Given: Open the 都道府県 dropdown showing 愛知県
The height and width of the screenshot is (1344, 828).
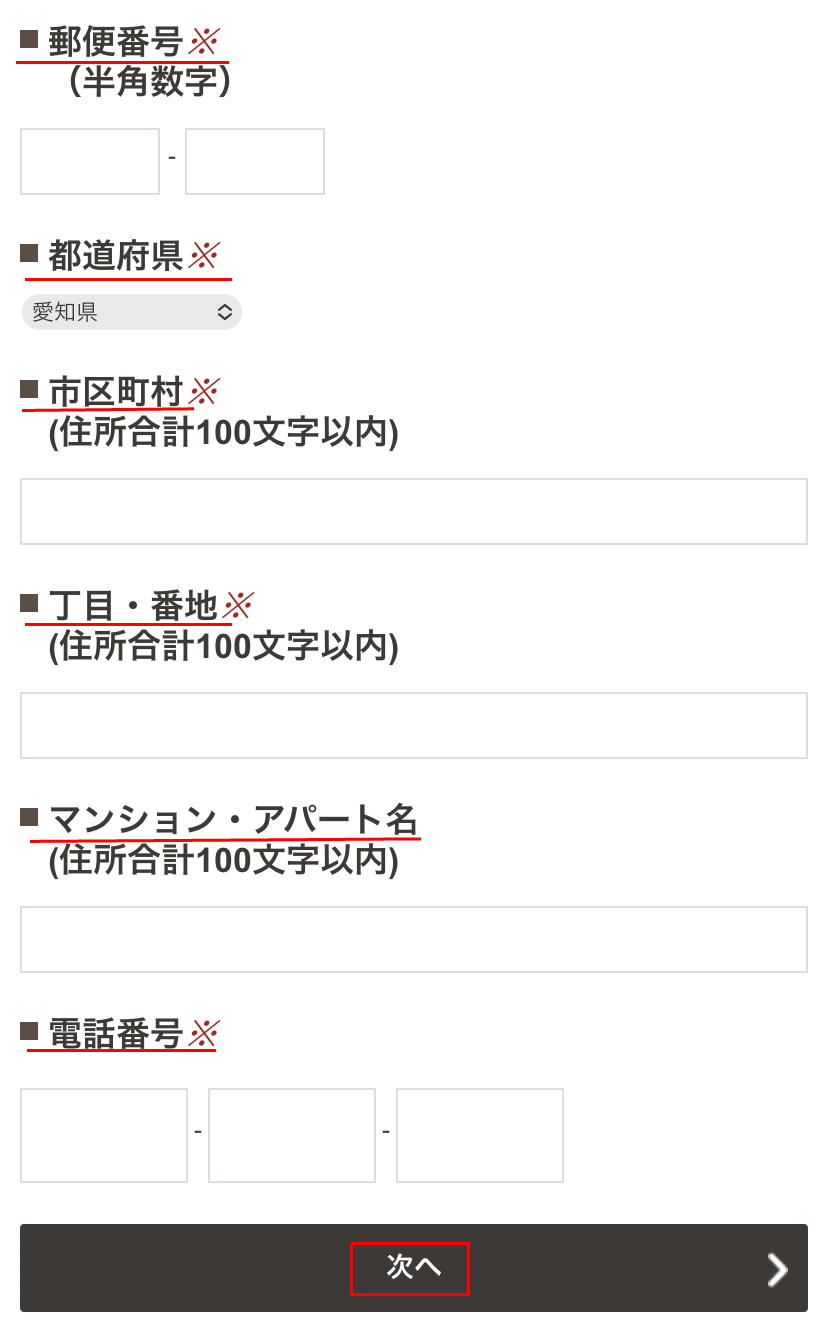Looking at the screenshot, I should click(132, 312).
